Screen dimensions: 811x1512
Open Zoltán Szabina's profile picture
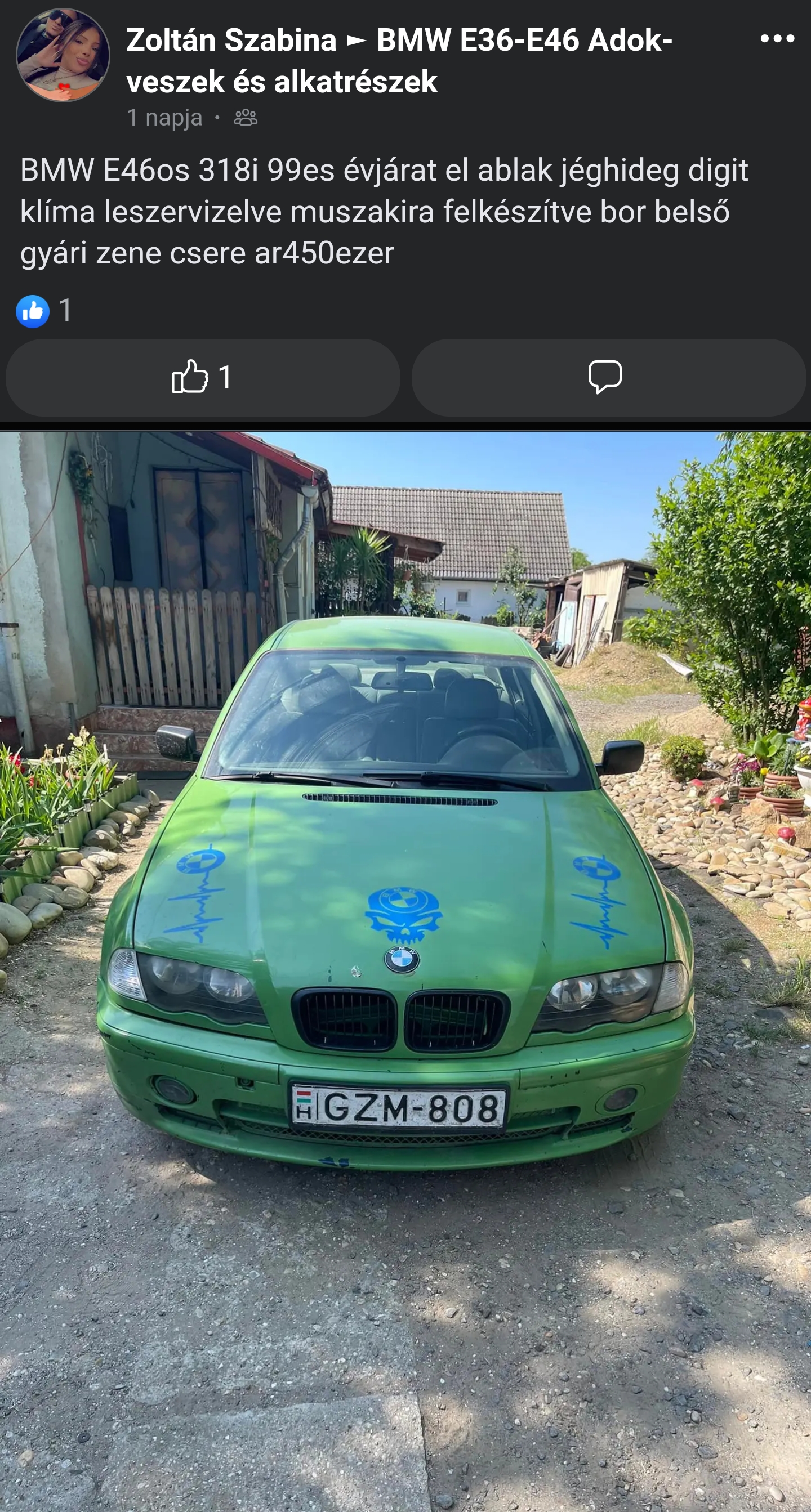coord(63,55)
